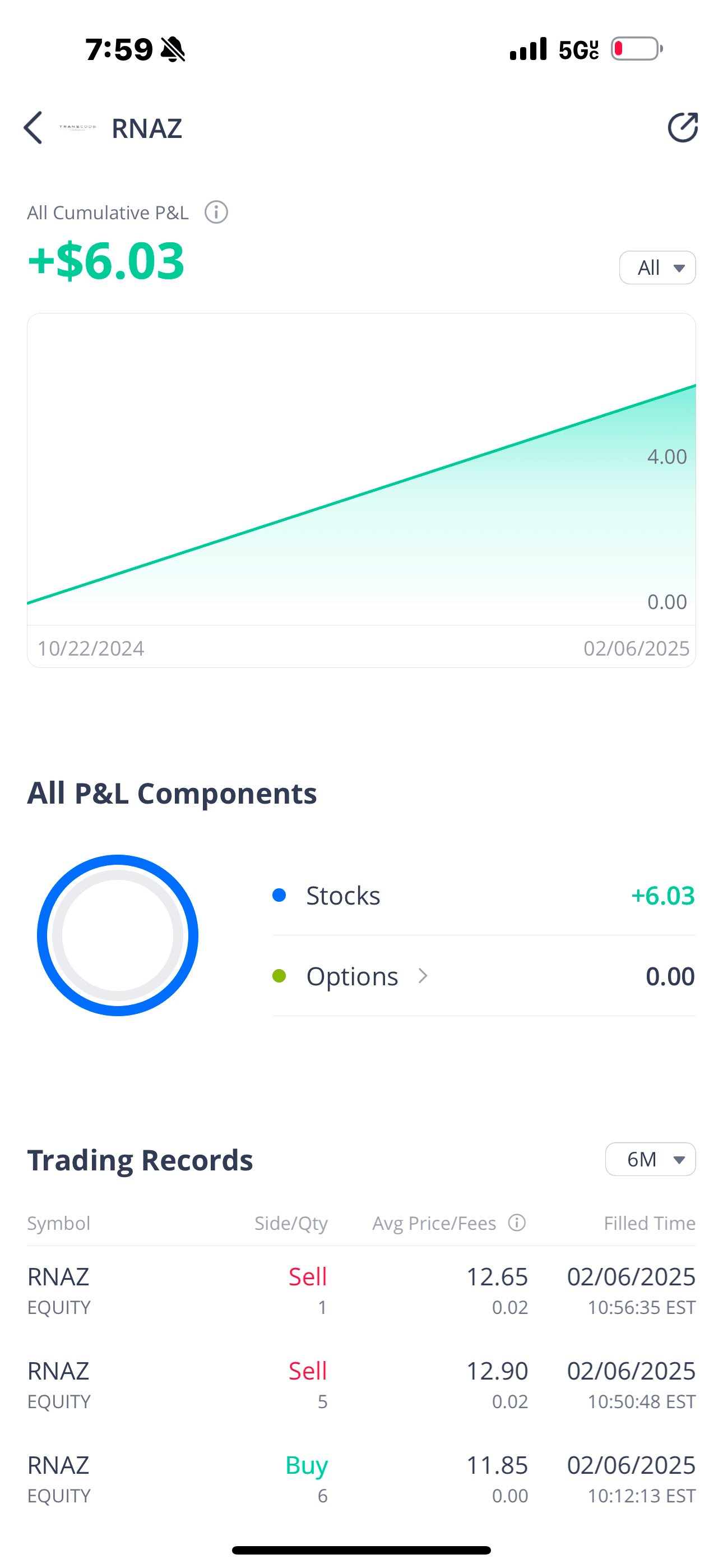This screenshot has width=723, height=1568.
Task: Go back from RNAZ page
Action: tap(34, 128)
